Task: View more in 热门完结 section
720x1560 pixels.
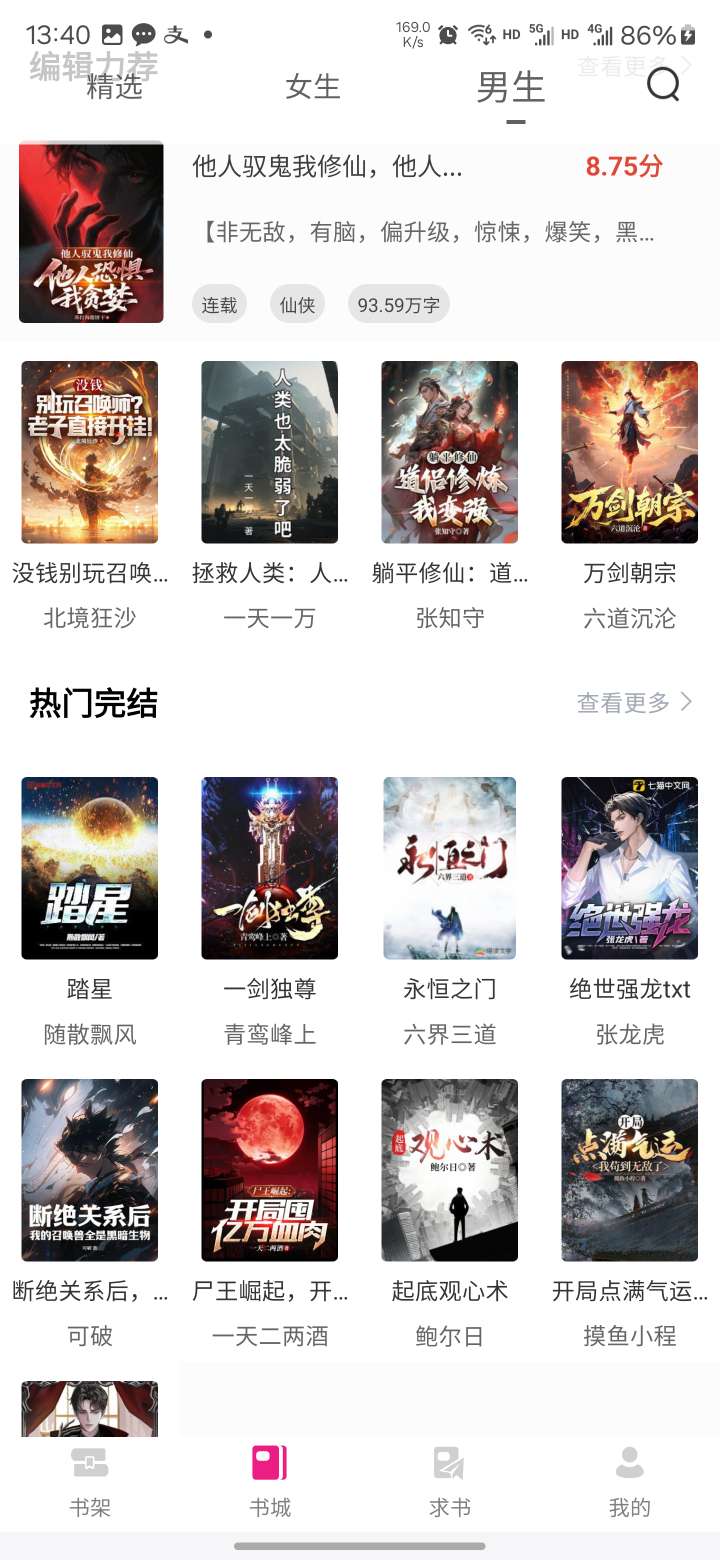Action: 634,703
